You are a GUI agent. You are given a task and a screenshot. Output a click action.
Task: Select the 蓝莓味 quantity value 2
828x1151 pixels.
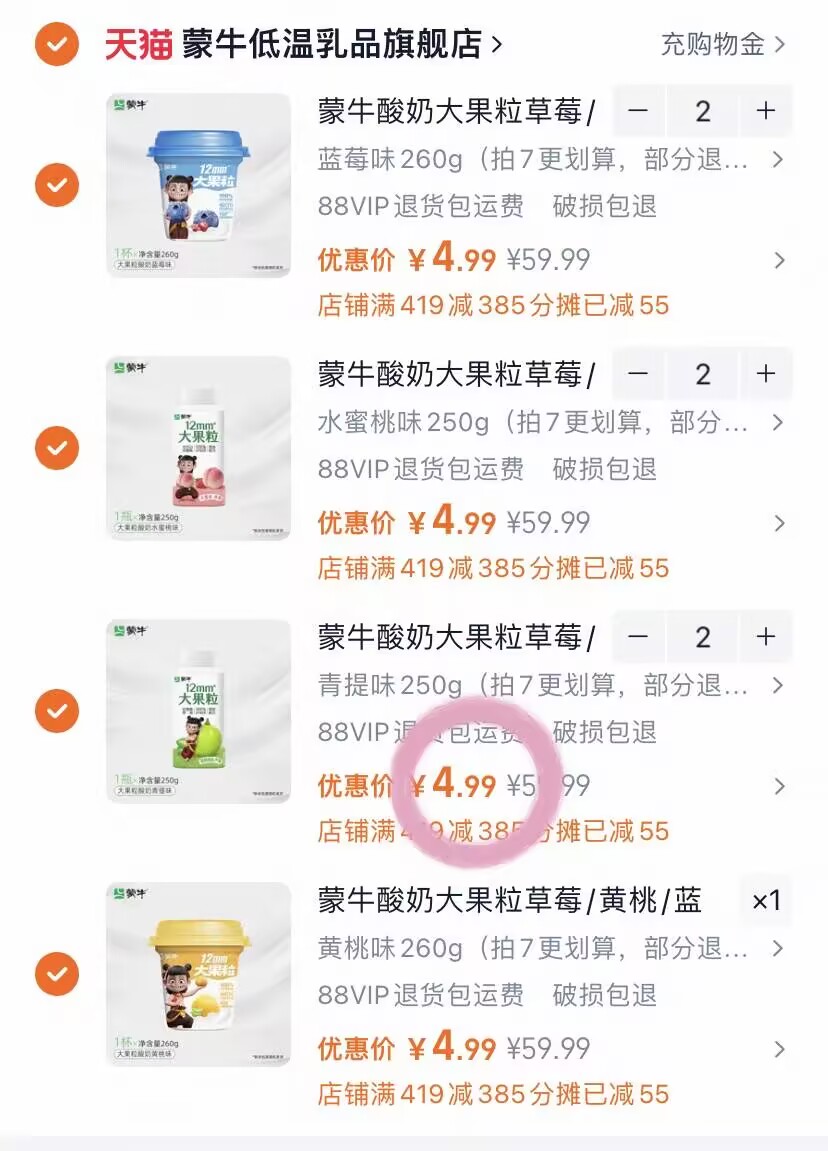702,111
